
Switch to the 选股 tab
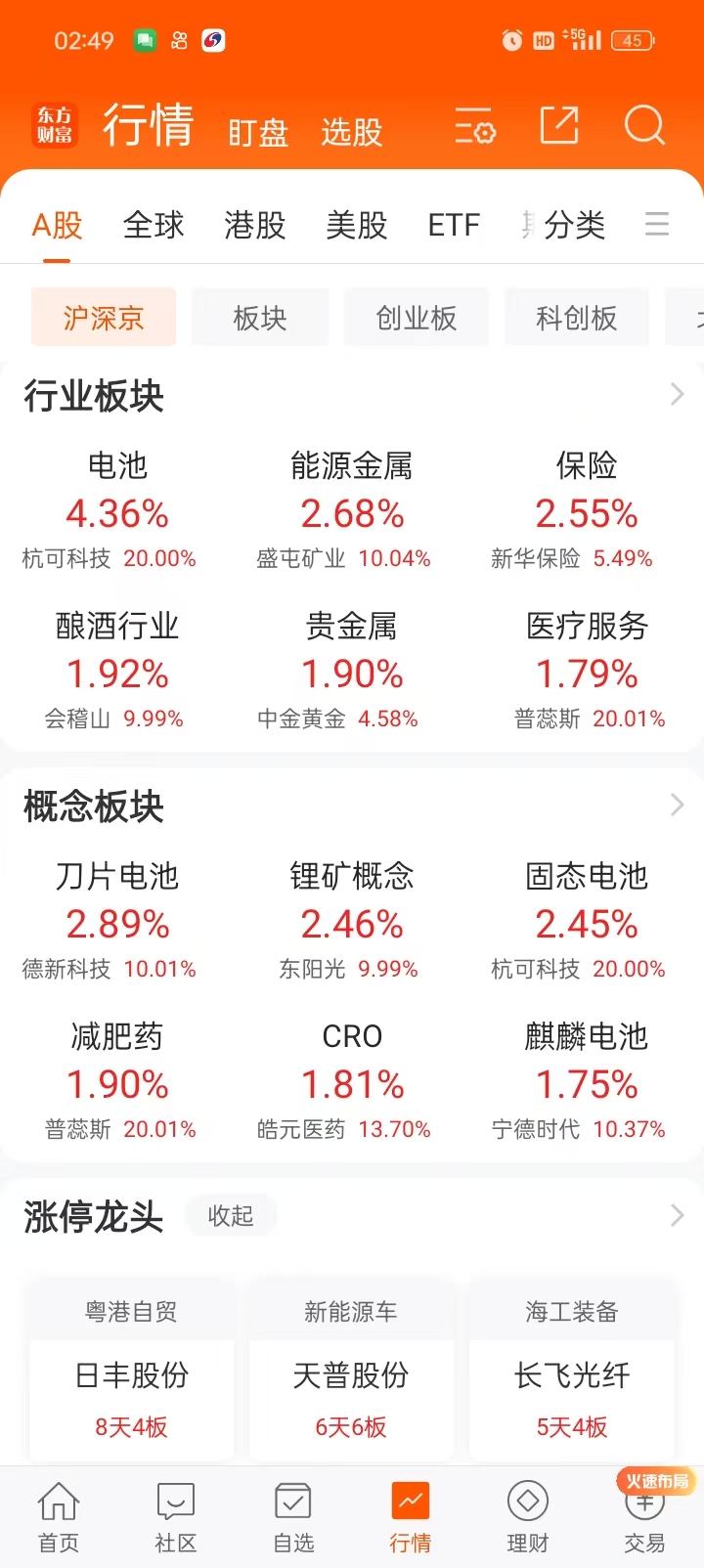[351, 132]
